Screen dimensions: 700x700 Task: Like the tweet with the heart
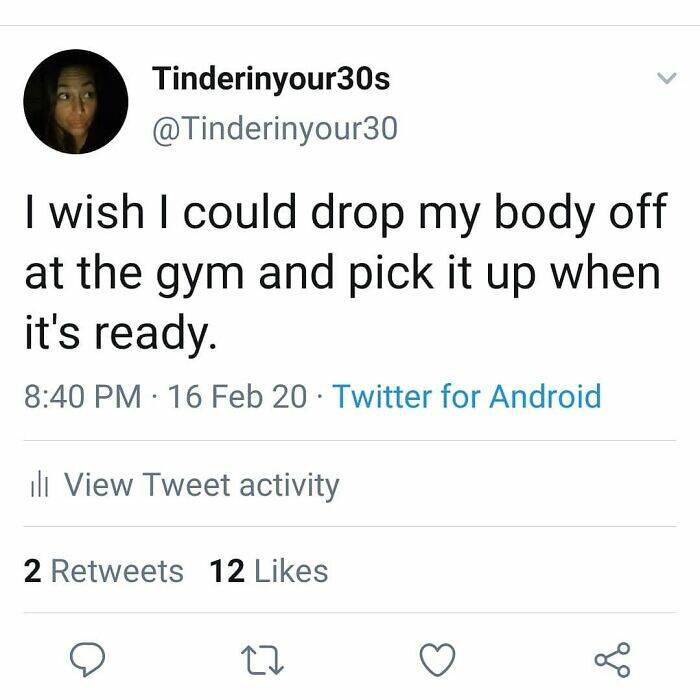[436, 659]
